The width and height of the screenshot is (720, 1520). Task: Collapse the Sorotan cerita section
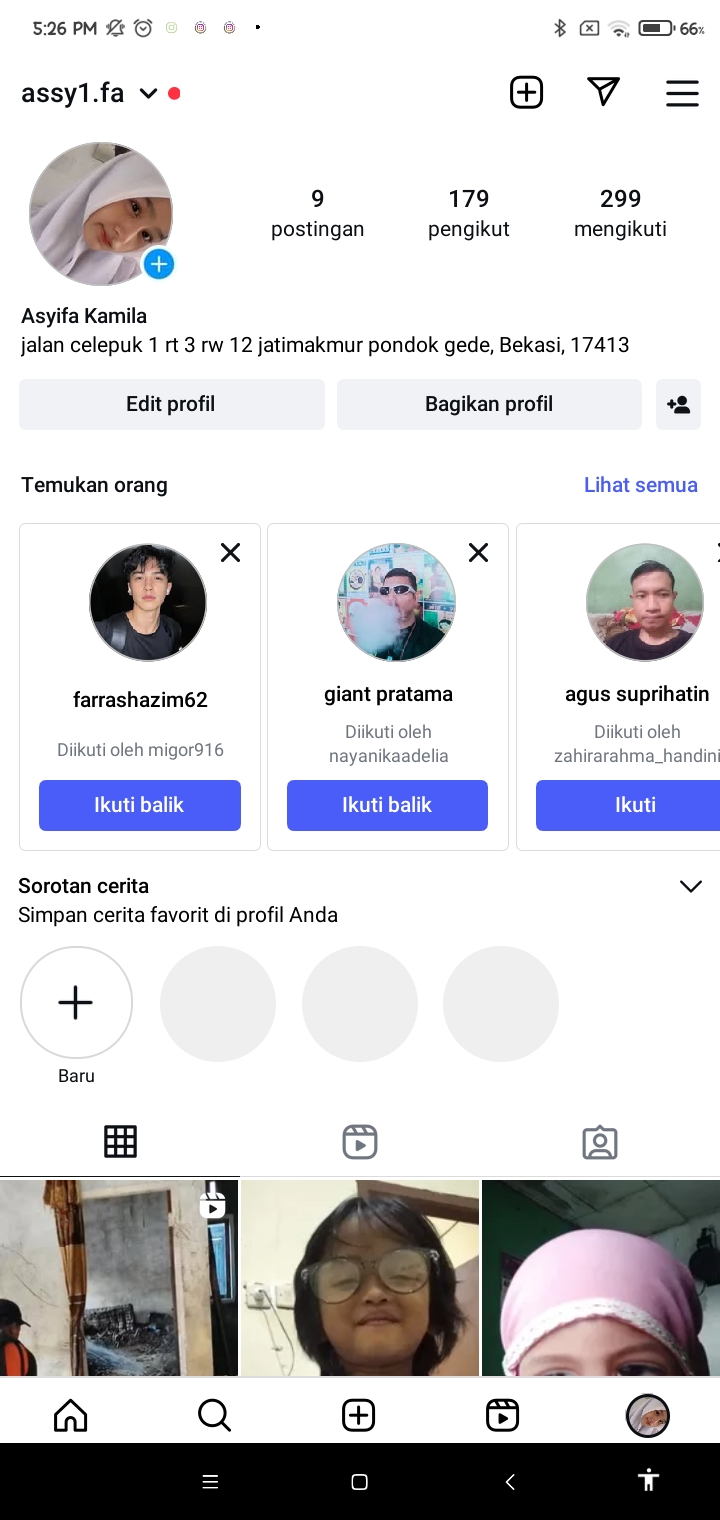coord(690,887)
